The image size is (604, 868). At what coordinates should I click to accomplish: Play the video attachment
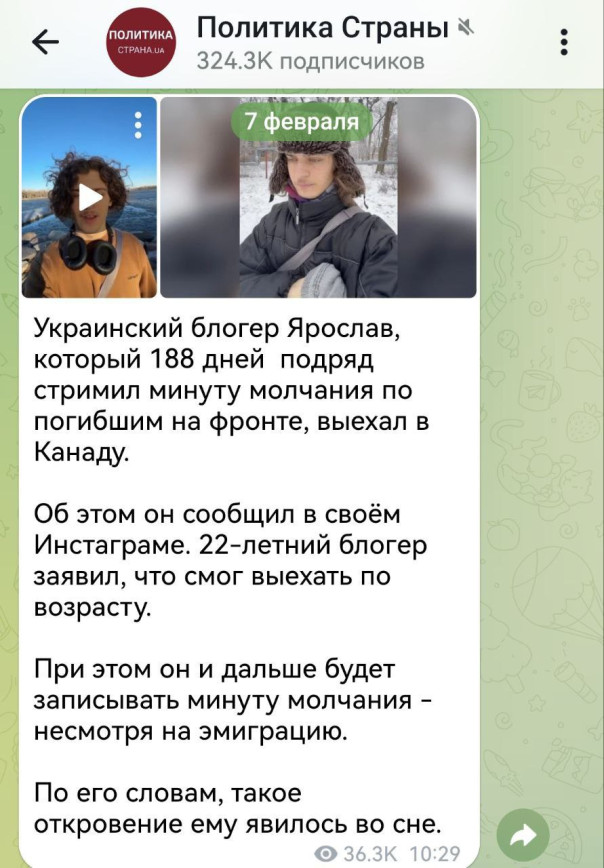90,197
